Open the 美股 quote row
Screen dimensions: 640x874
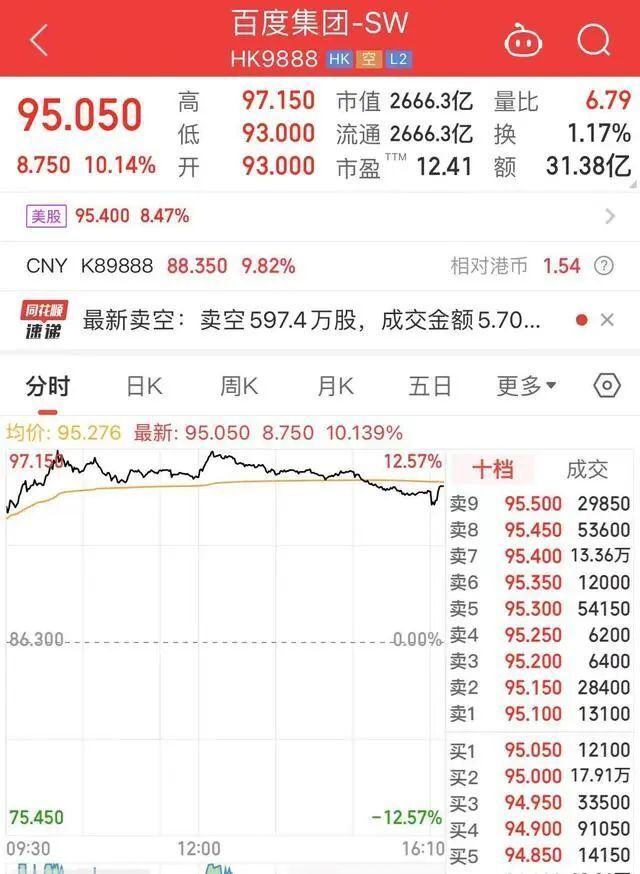[x=320, y=216]
